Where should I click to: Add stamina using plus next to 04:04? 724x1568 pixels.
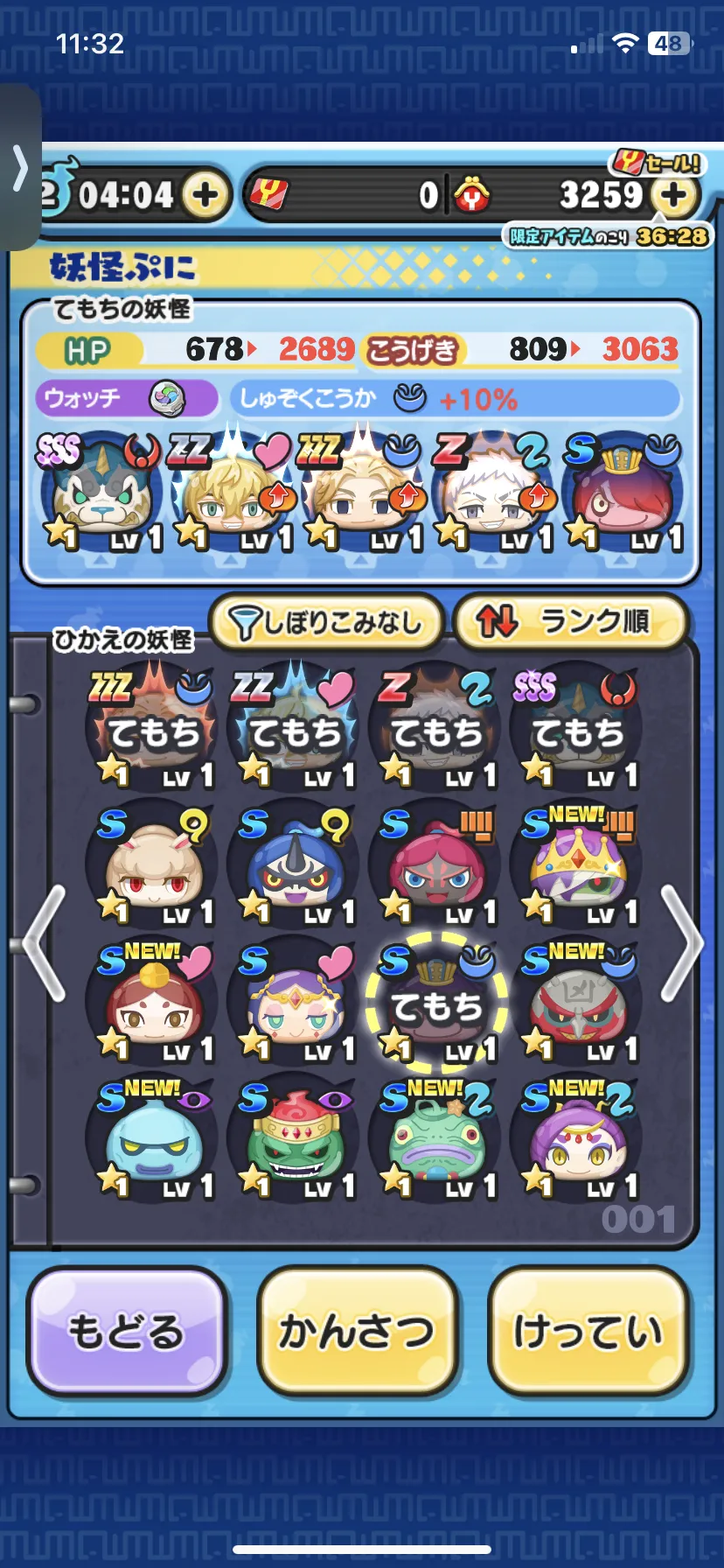[205, 194]
